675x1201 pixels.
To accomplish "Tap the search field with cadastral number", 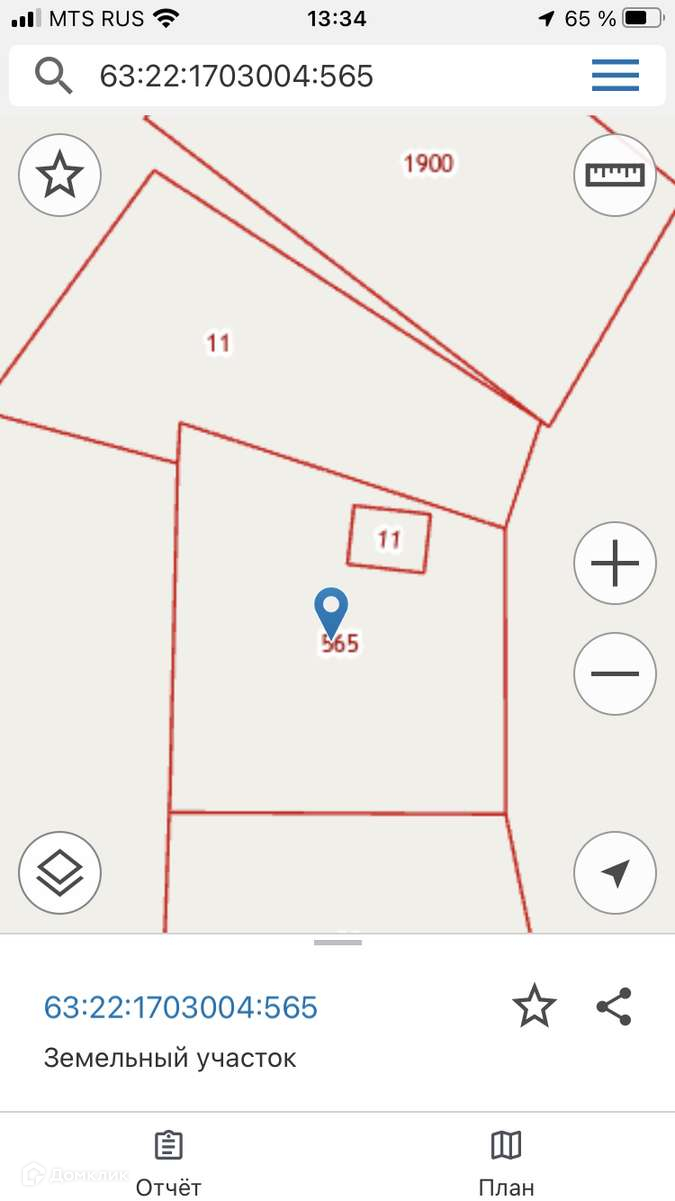I will point(300,76).
